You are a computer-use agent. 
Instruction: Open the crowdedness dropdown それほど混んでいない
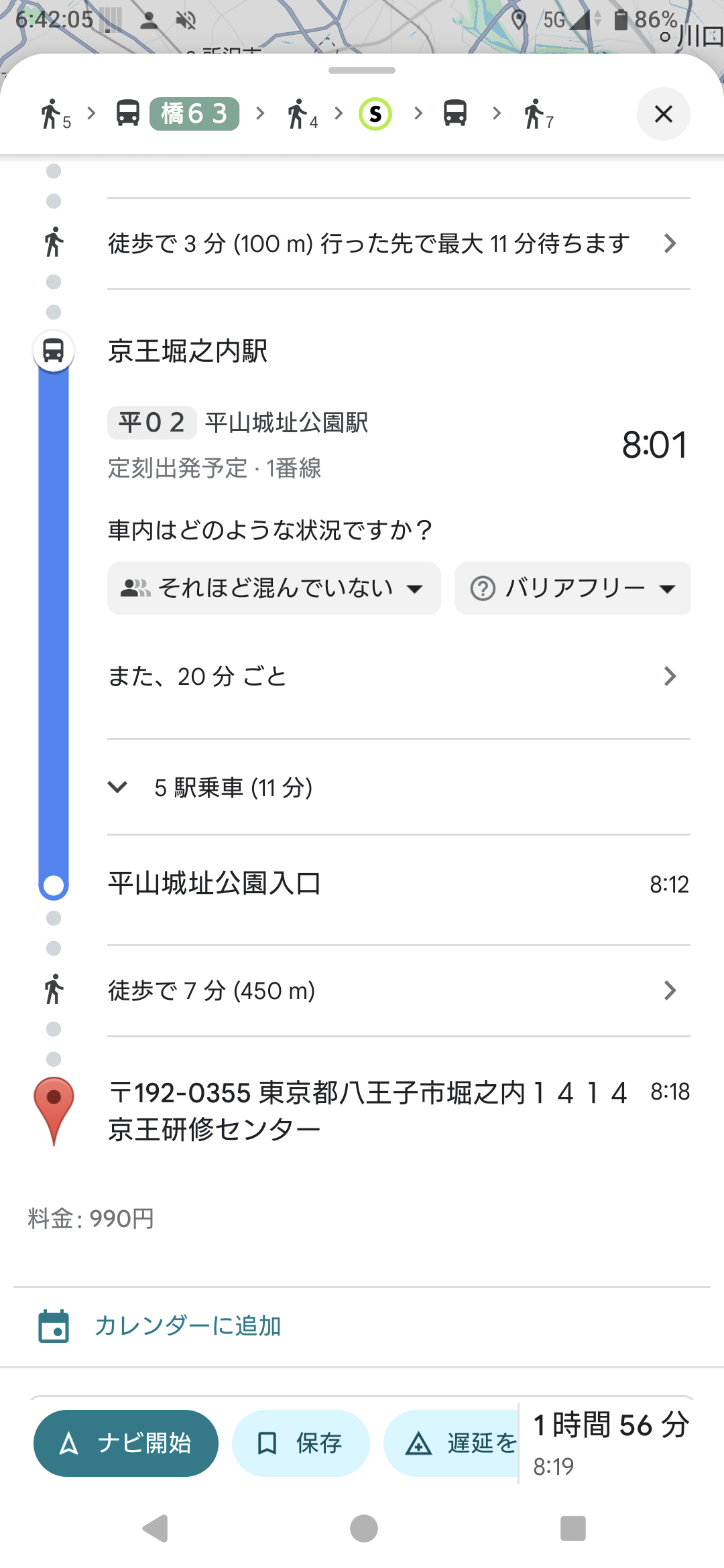pos(274,588)
